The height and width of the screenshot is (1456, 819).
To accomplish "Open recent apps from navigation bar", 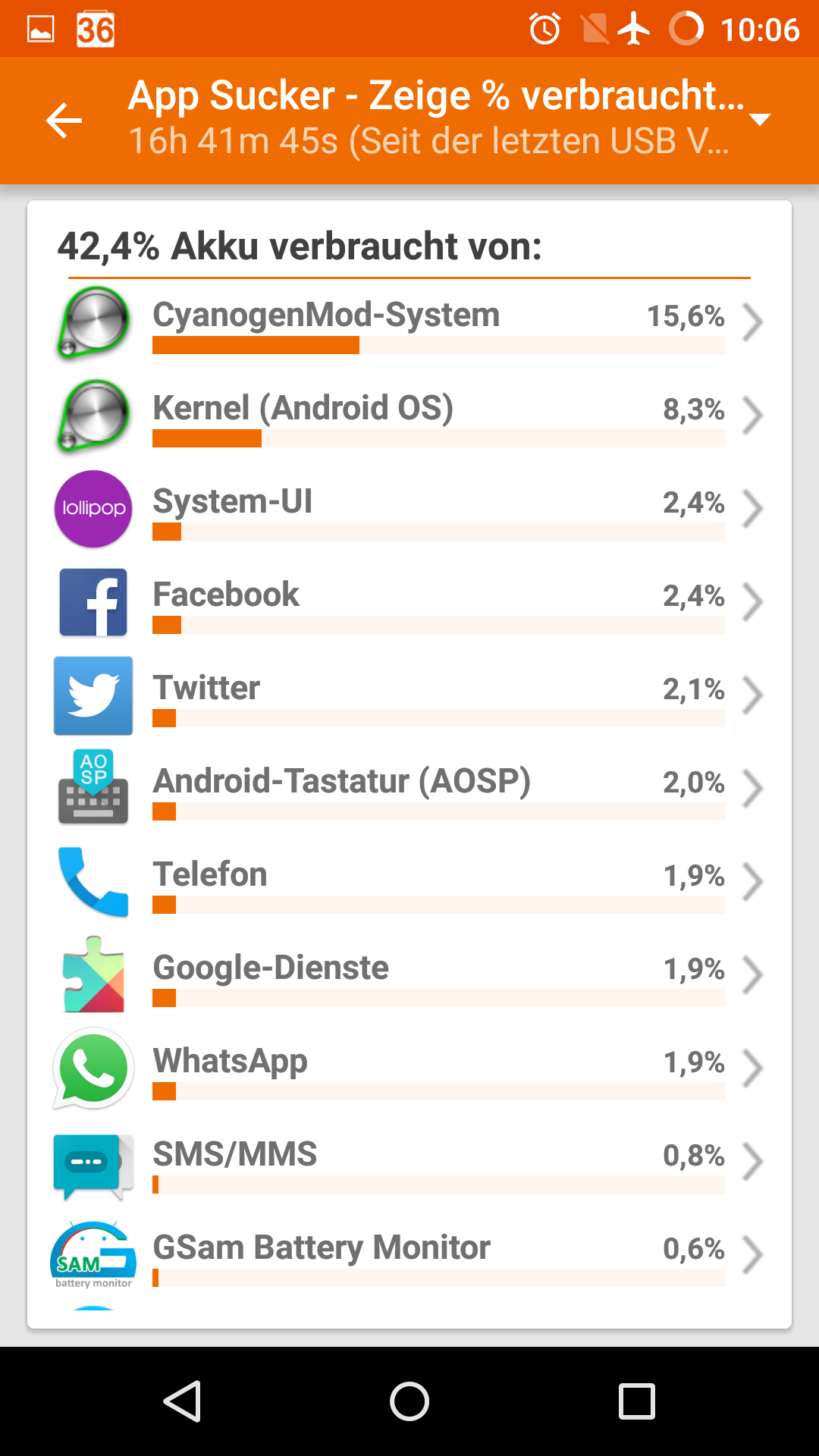I will [636, 1401].
